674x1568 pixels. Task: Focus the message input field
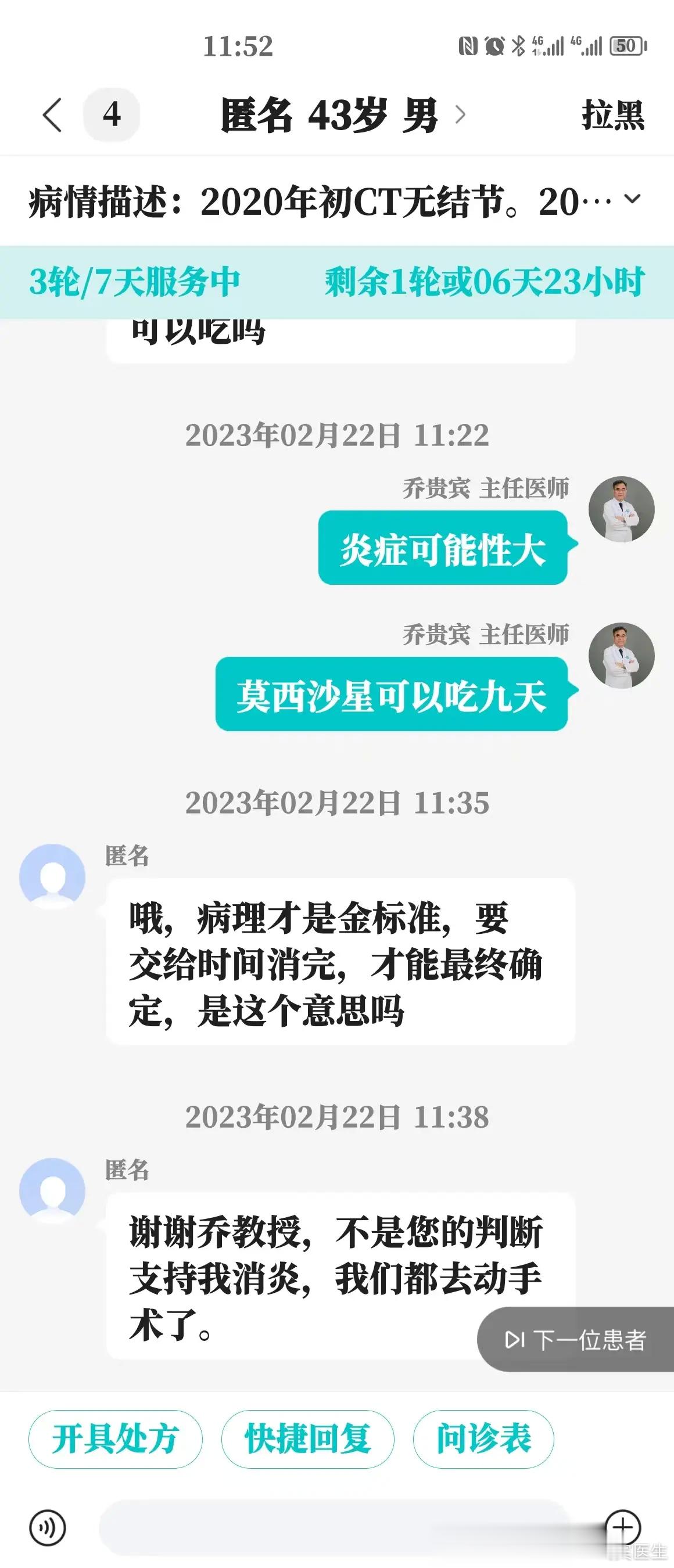(335, 1527)
